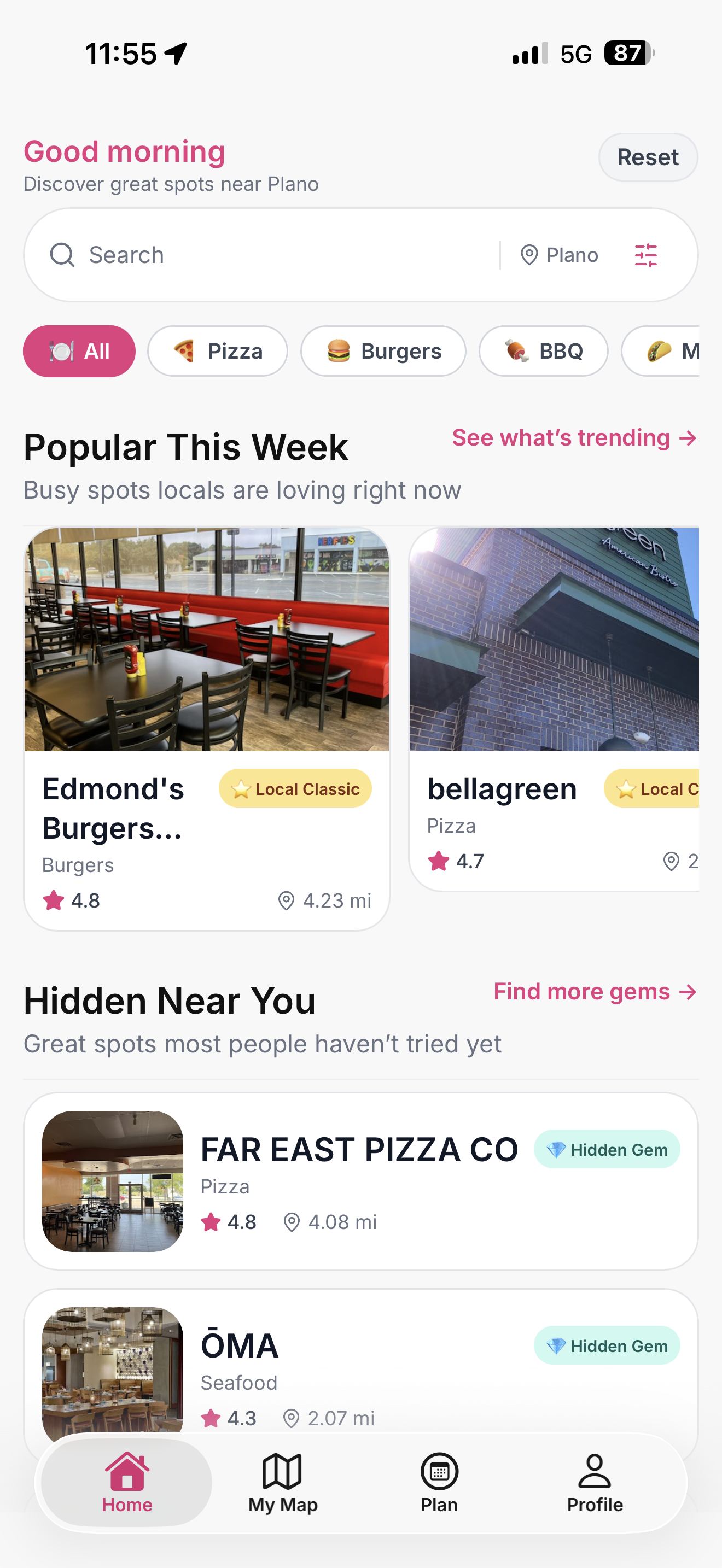Tap the Hidden Gem badge on FAR EAST PIZZA CO

coord(607,1149)
